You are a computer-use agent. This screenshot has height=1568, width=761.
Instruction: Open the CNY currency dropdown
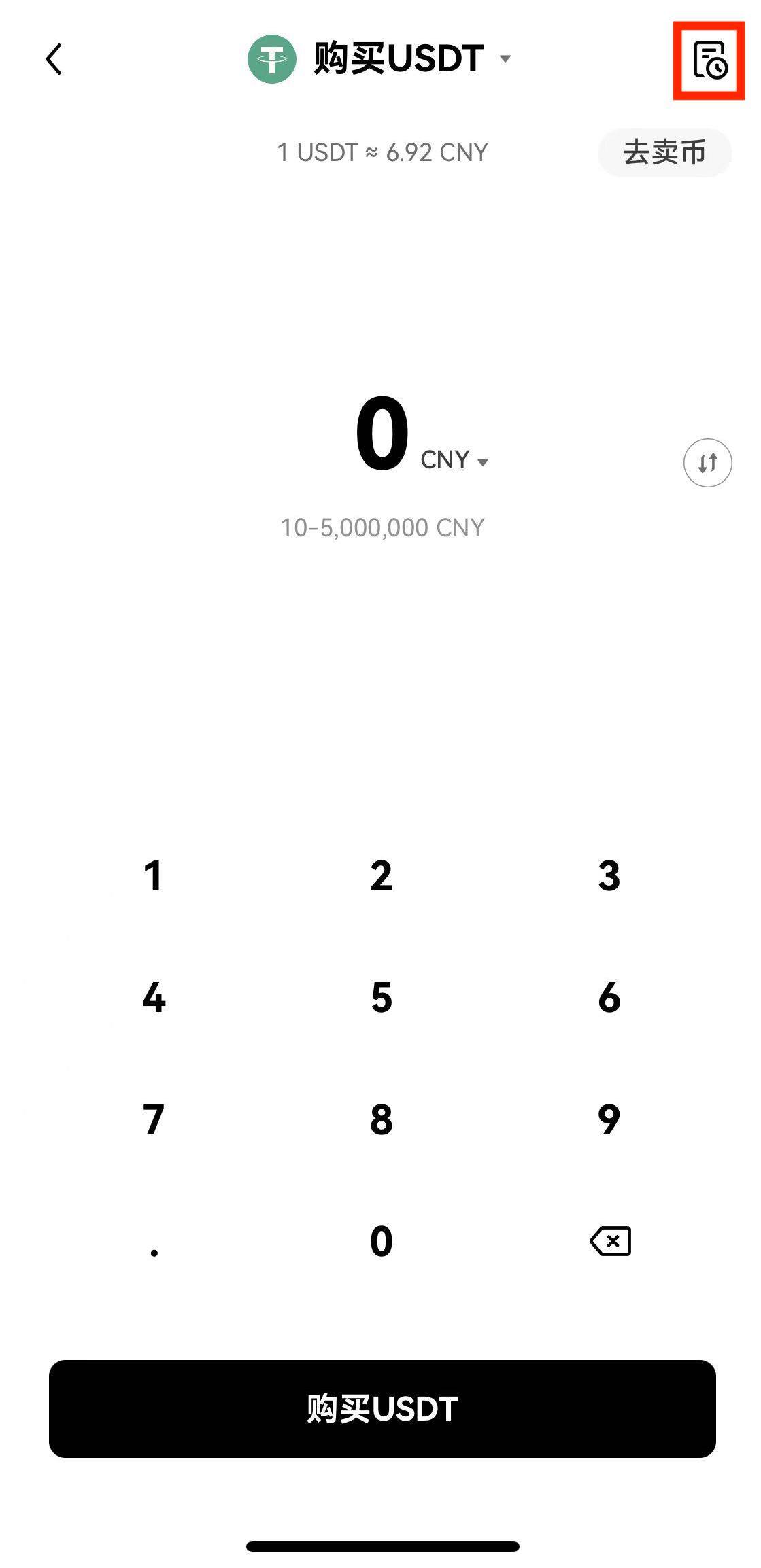point(454,461)
